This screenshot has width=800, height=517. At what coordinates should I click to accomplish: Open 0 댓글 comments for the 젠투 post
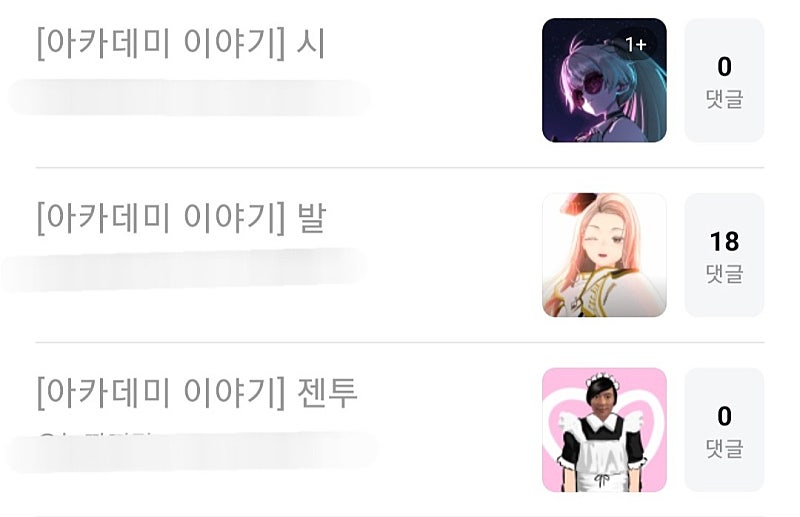click(x=724, y=430)
